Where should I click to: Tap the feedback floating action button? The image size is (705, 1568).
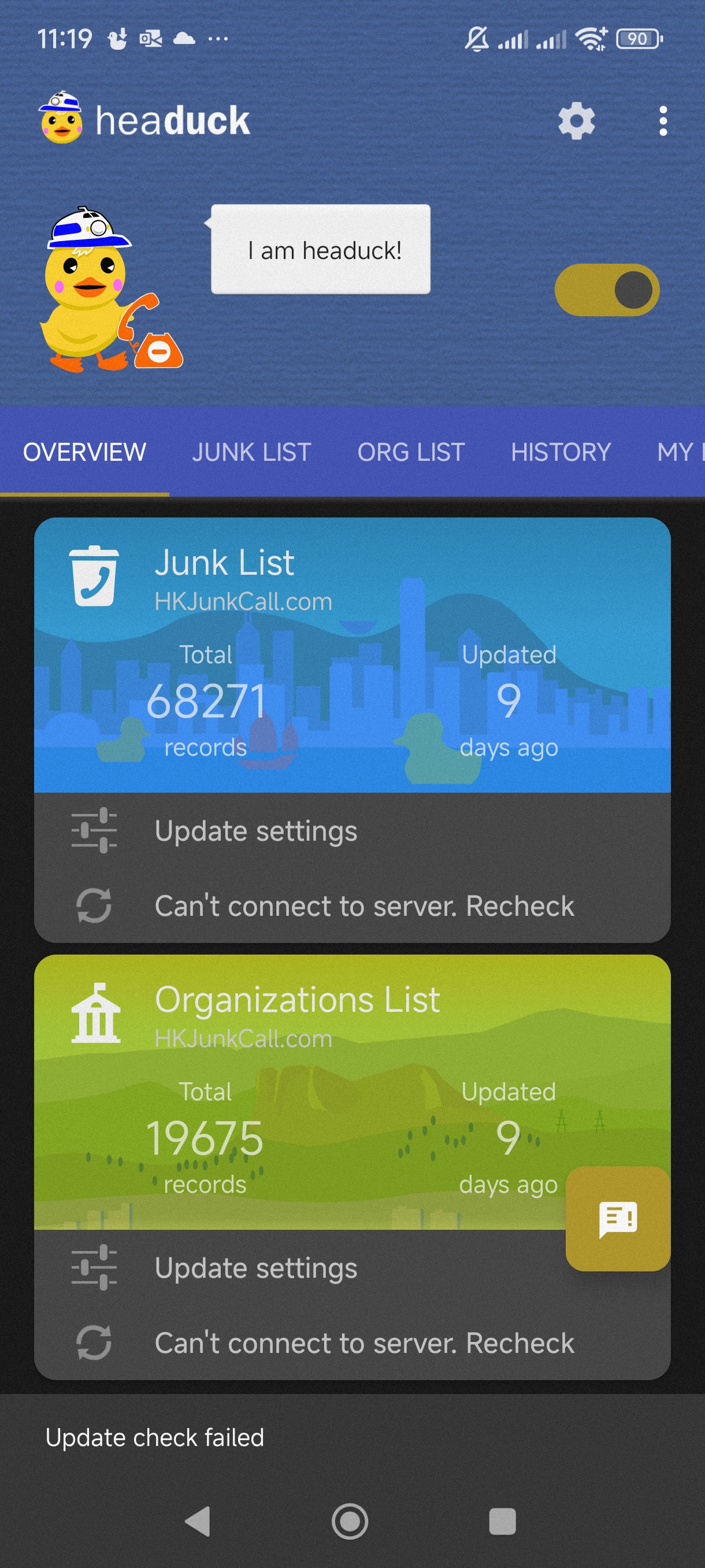(x=617, y=1219)
